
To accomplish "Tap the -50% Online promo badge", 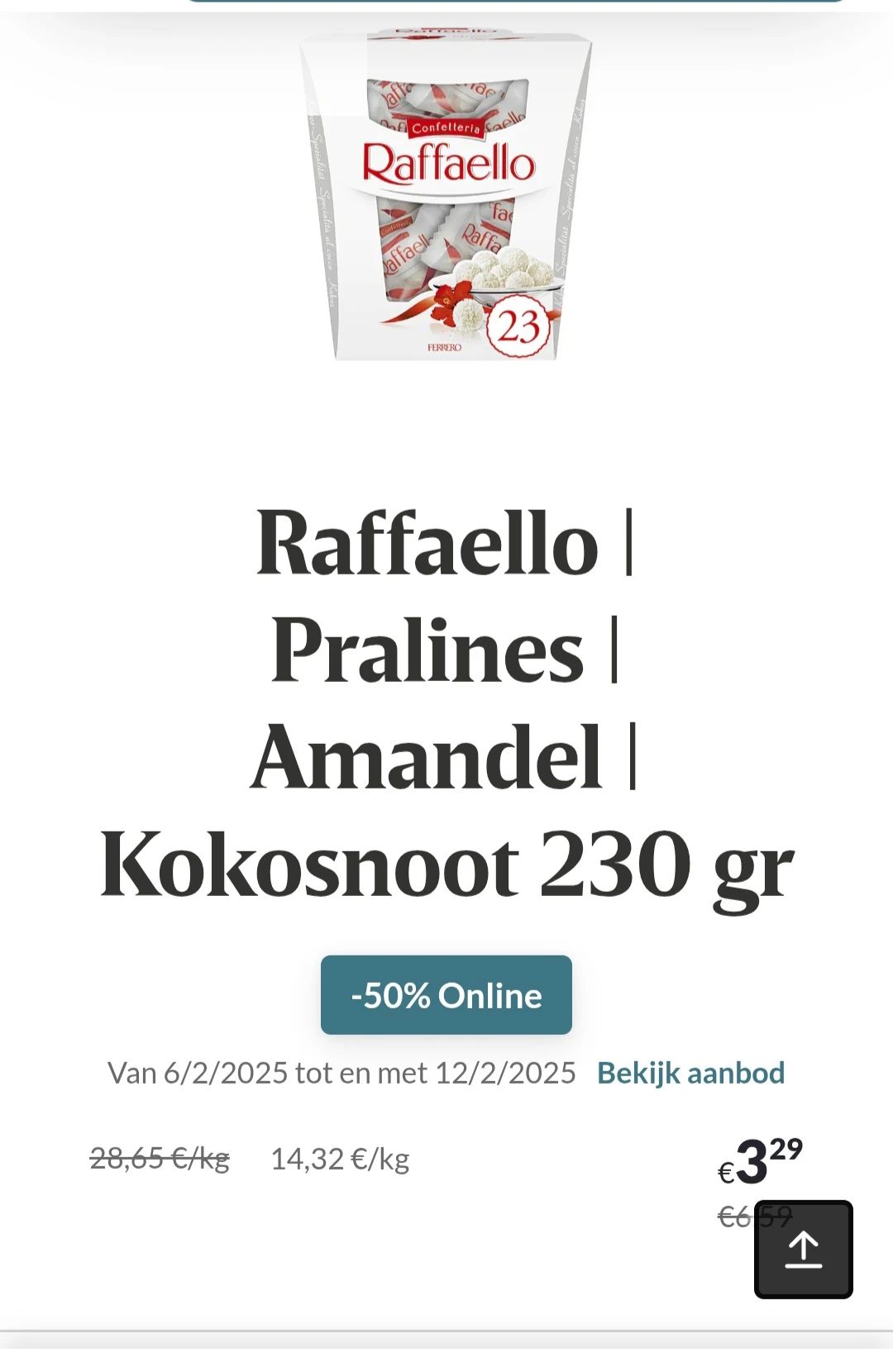I will [x=446, y=995].
